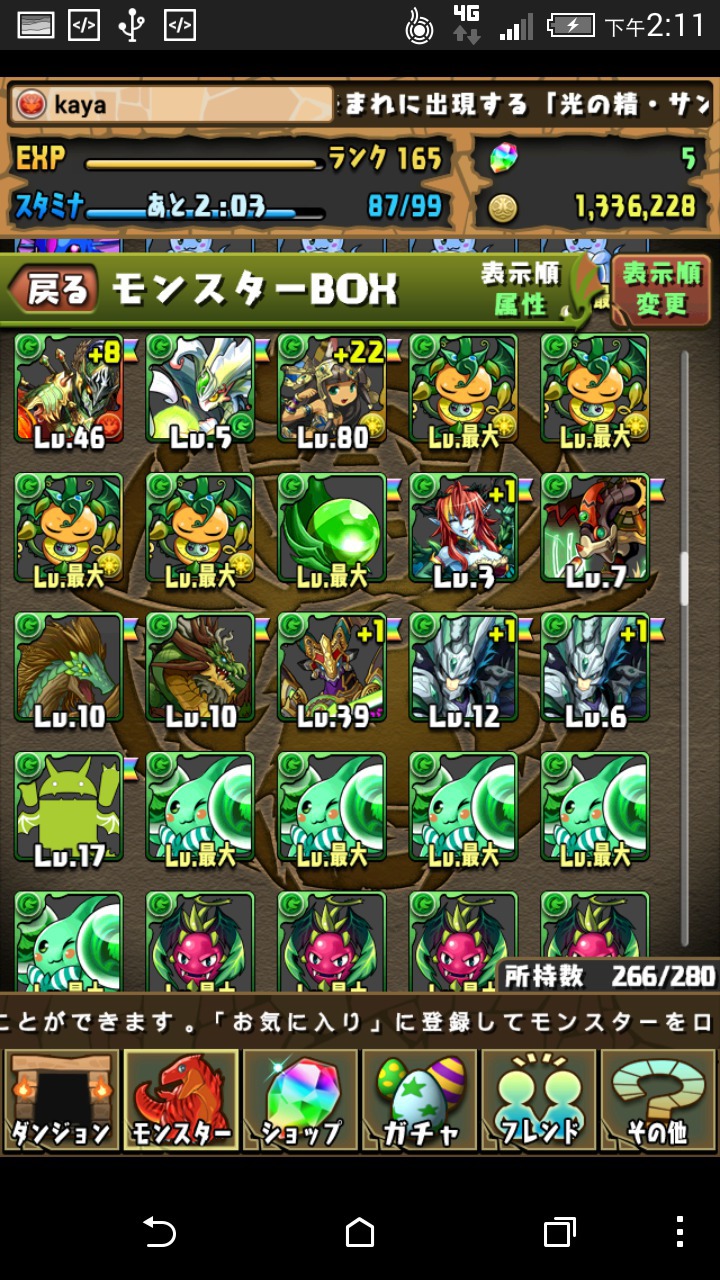Open the system overflow menu dots
Screen dimensions: 720x1280
pos(680,1232)
